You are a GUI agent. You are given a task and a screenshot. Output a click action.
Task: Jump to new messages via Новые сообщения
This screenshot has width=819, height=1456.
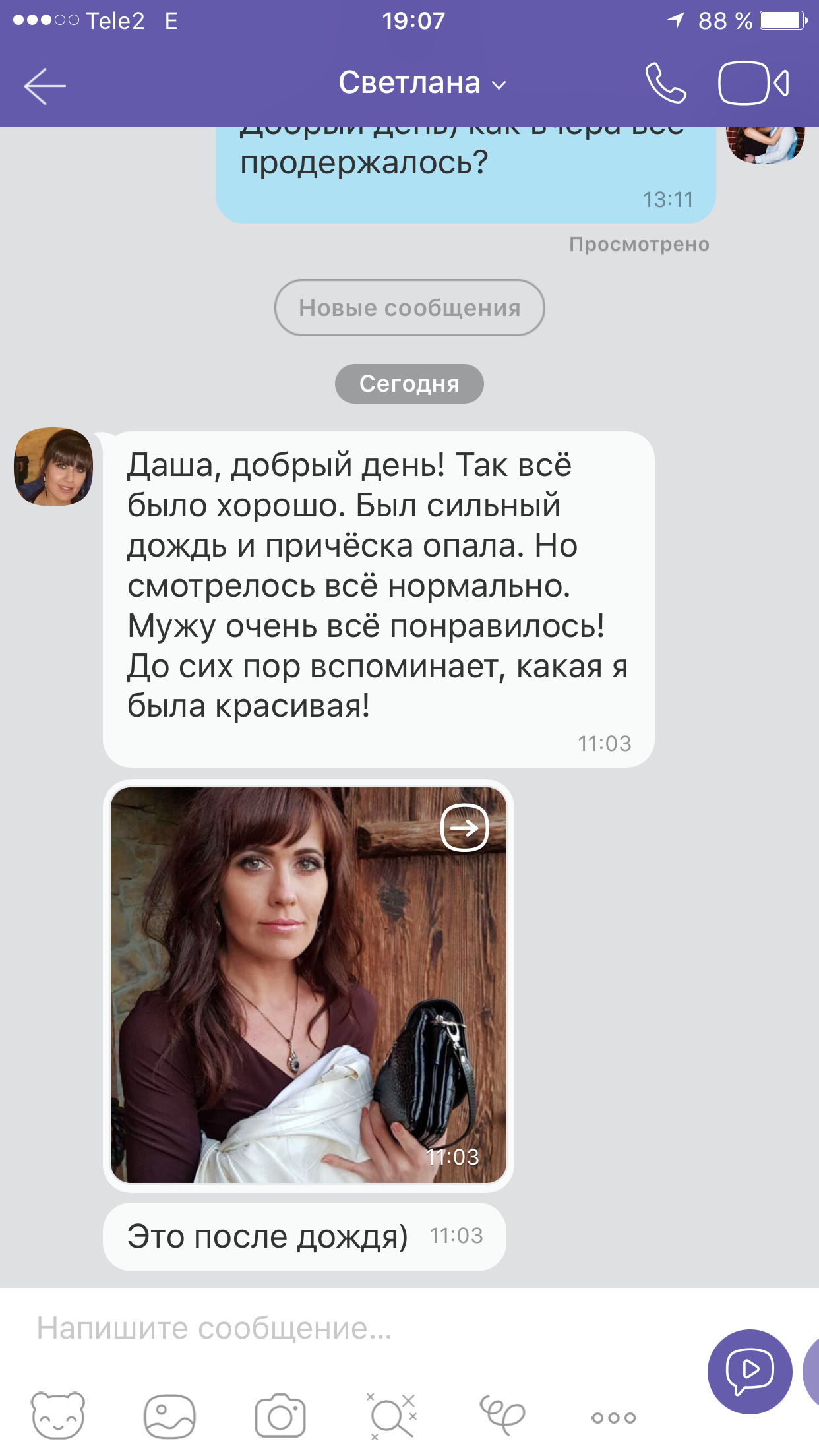409,308
